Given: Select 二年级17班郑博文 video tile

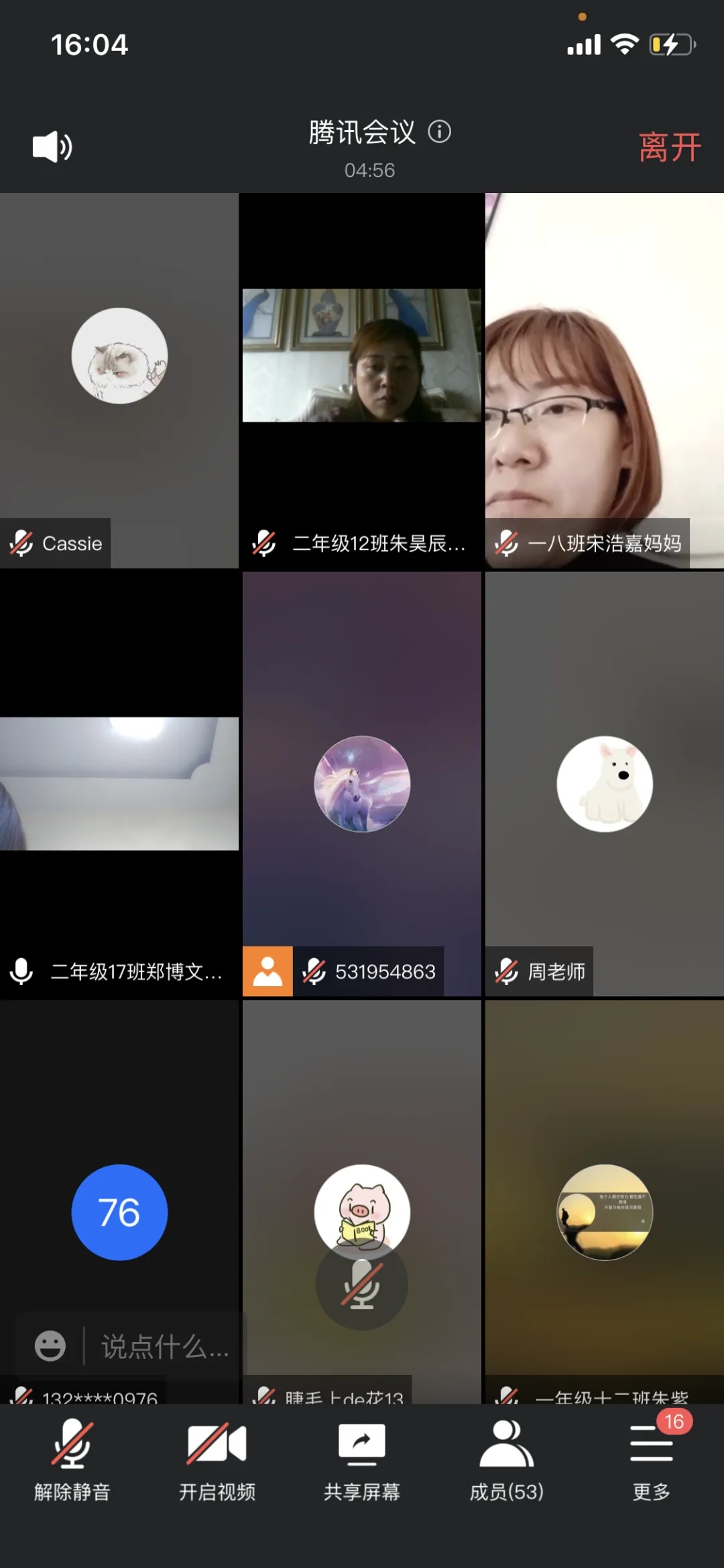Looking at the screenshot, I should (119, 784).
